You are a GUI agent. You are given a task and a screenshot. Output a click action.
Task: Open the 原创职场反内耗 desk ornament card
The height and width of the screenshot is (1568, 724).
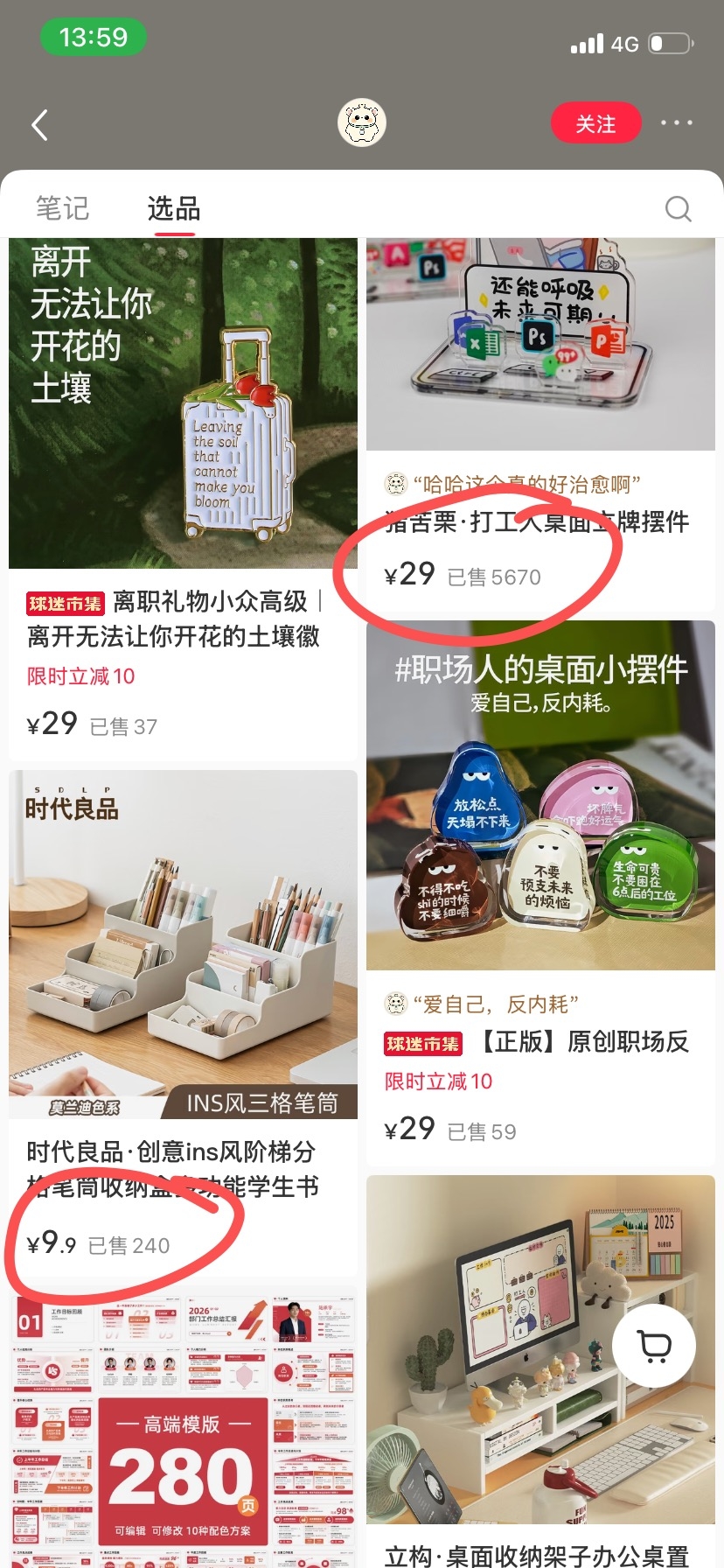tap(540, 892)
